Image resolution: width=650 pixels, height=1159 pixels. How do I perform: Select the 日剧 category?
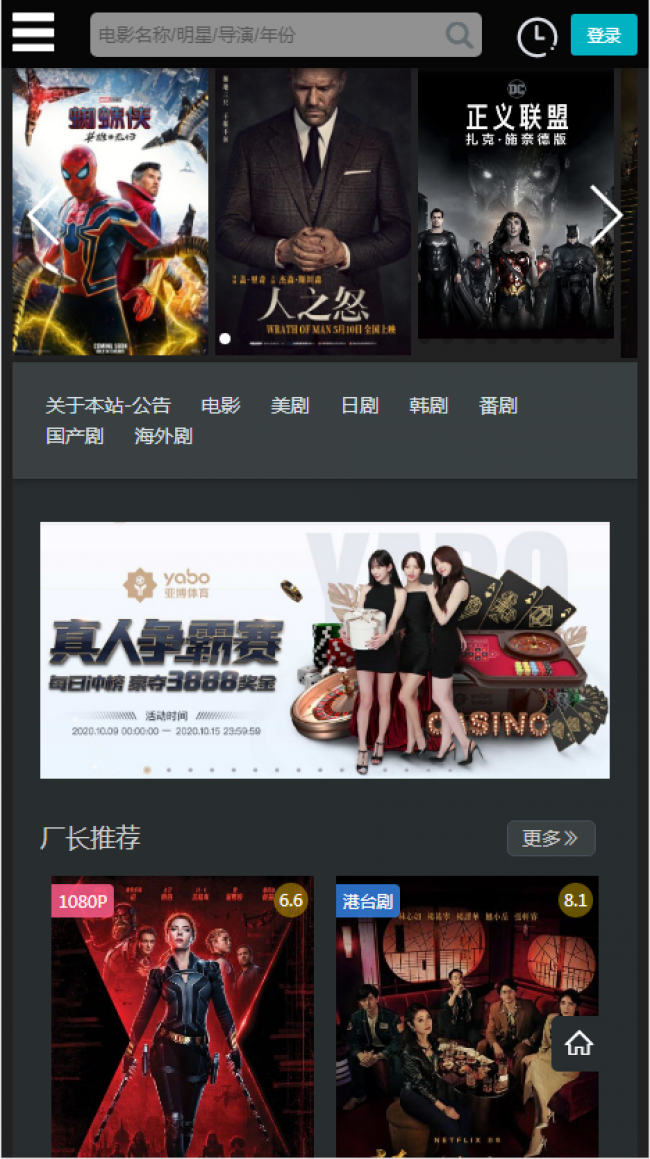pos(359,406)
